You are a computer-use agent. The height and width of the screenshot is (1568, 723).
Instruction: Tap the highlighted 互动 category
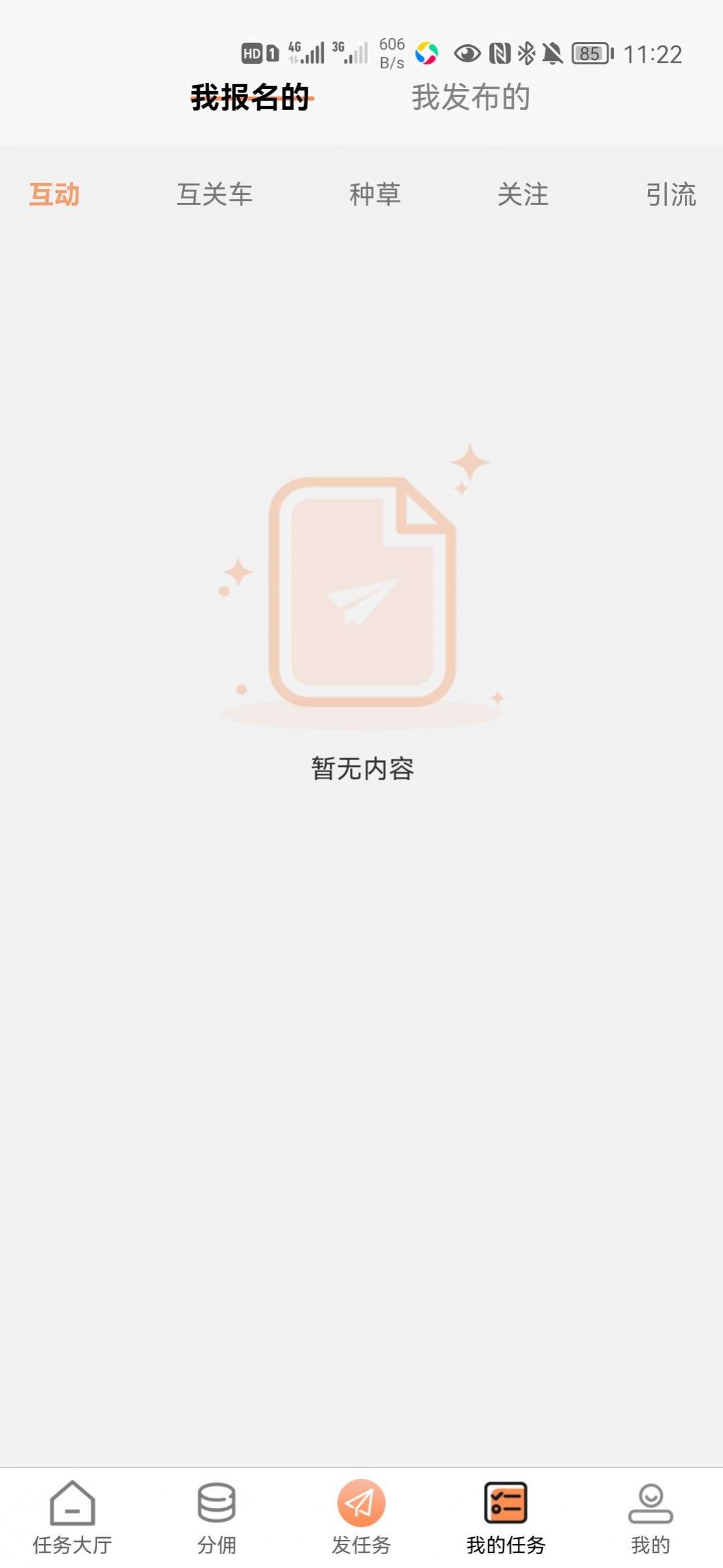click(54, 196)
